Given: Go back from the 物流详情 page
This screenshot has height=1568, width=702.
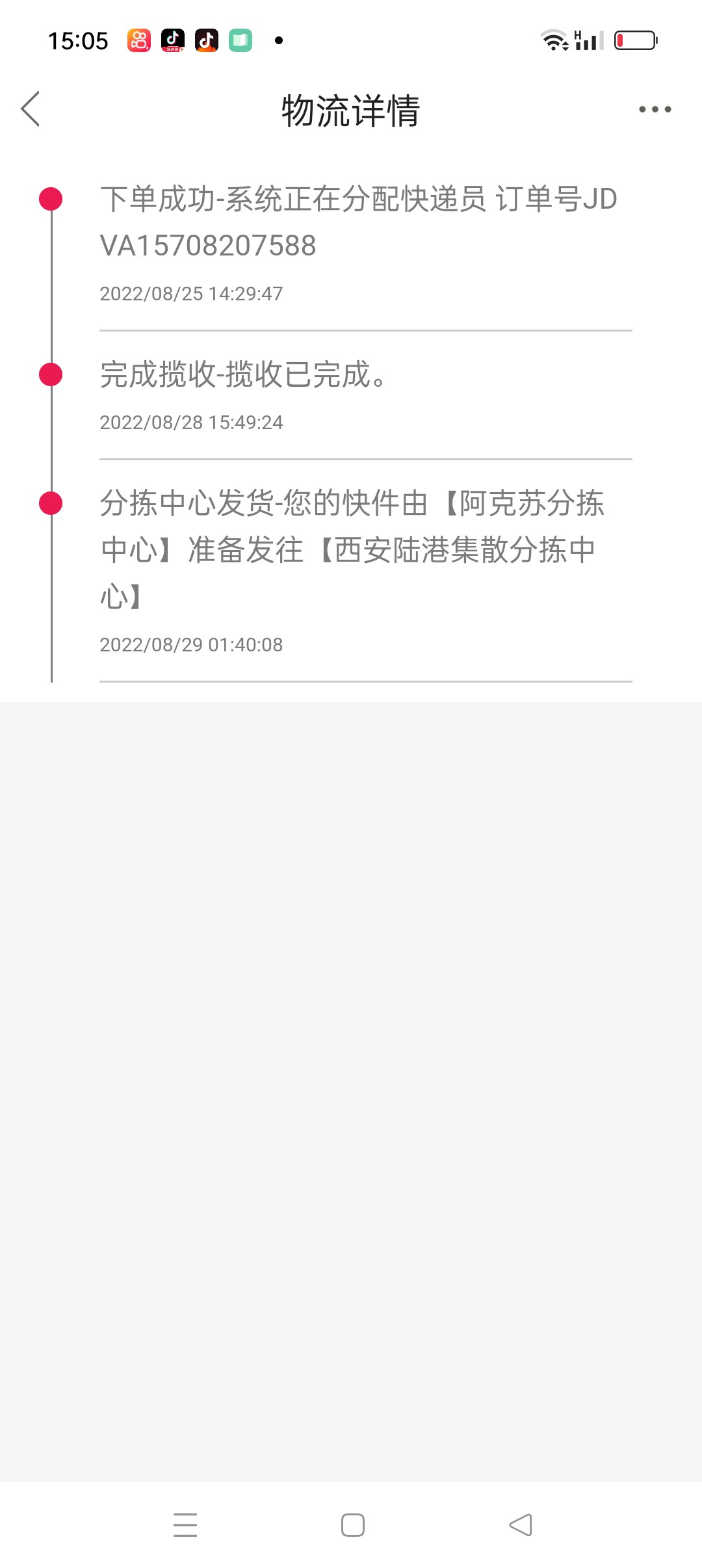Looking at the screenshot, I should (31, 109).
